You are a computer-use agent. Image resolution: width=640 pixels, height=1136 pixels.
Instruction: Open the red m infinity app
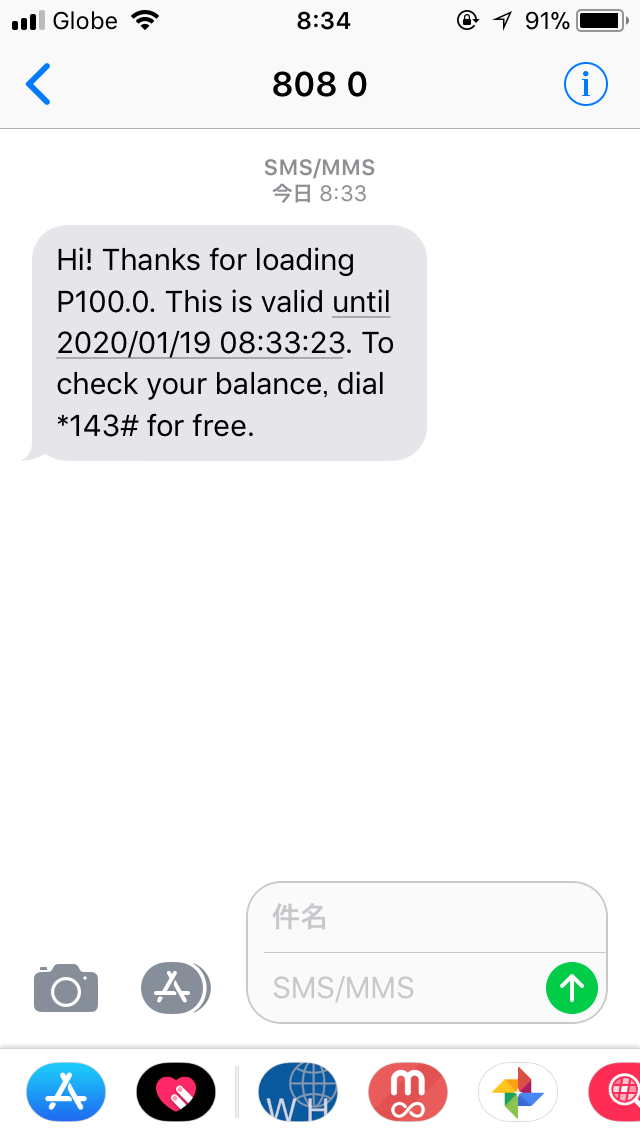click(407, 1092)
